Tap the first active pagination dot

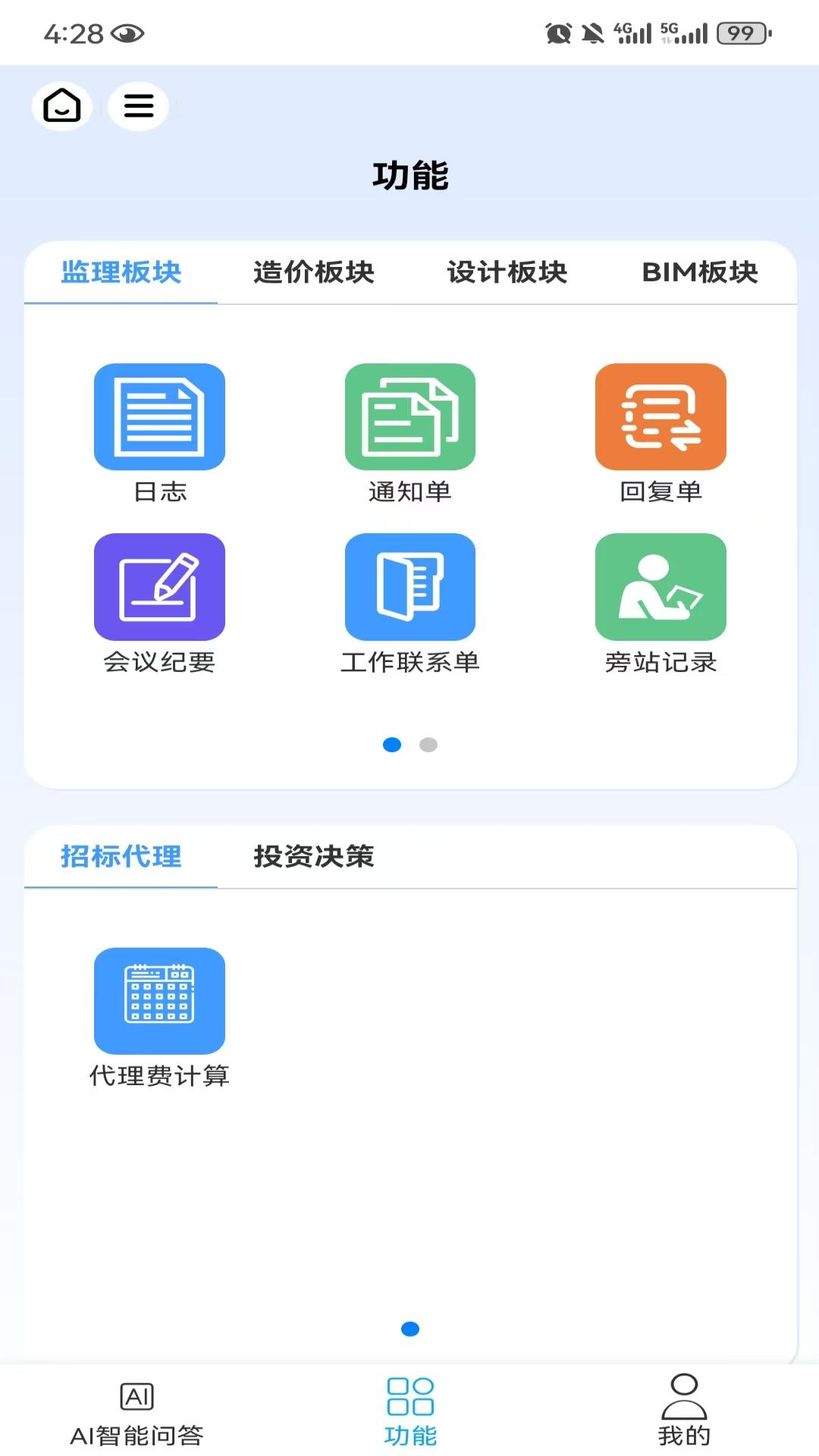pyautogui.click(x=393, y=745)
